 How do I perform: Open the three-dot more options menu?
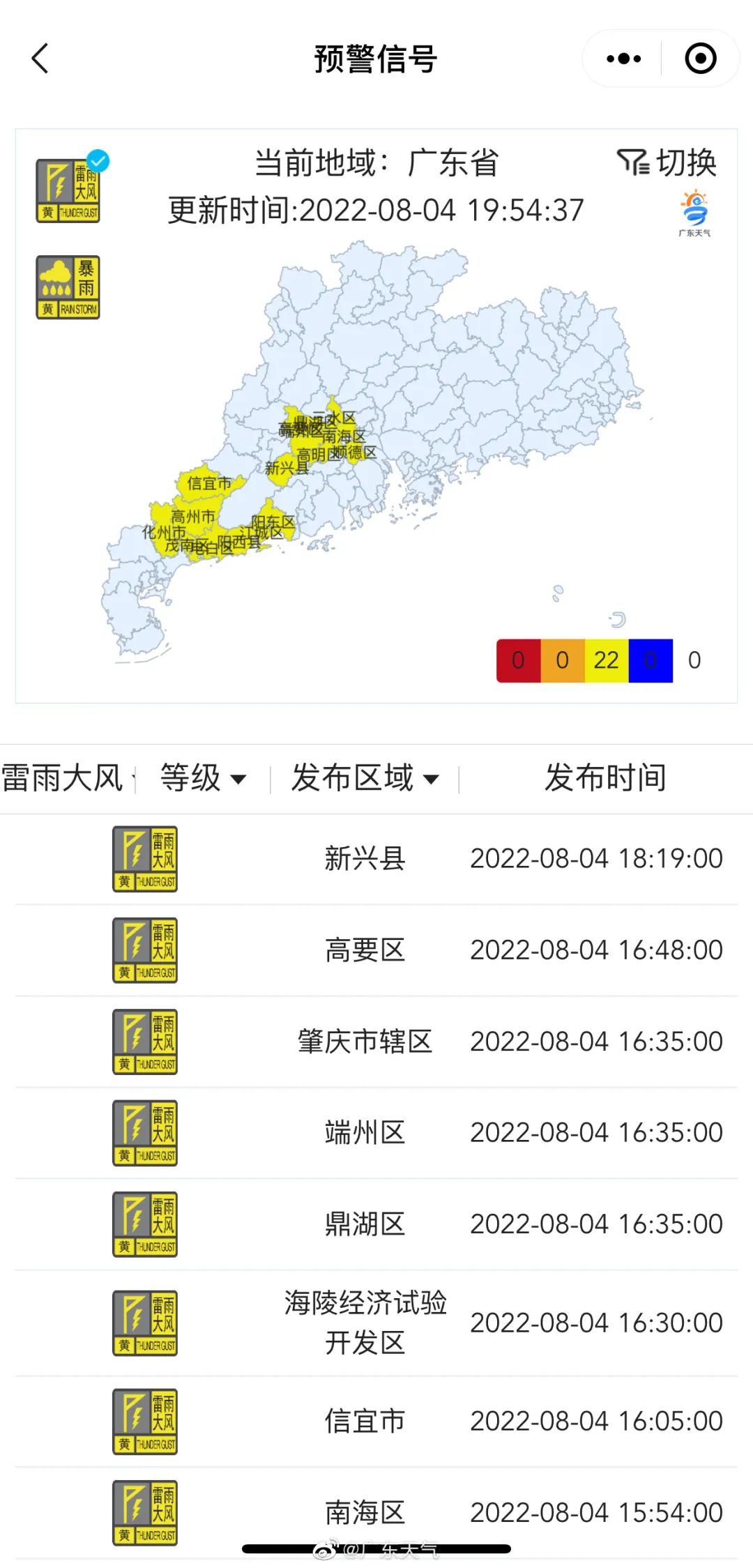(x=623, y=59)
